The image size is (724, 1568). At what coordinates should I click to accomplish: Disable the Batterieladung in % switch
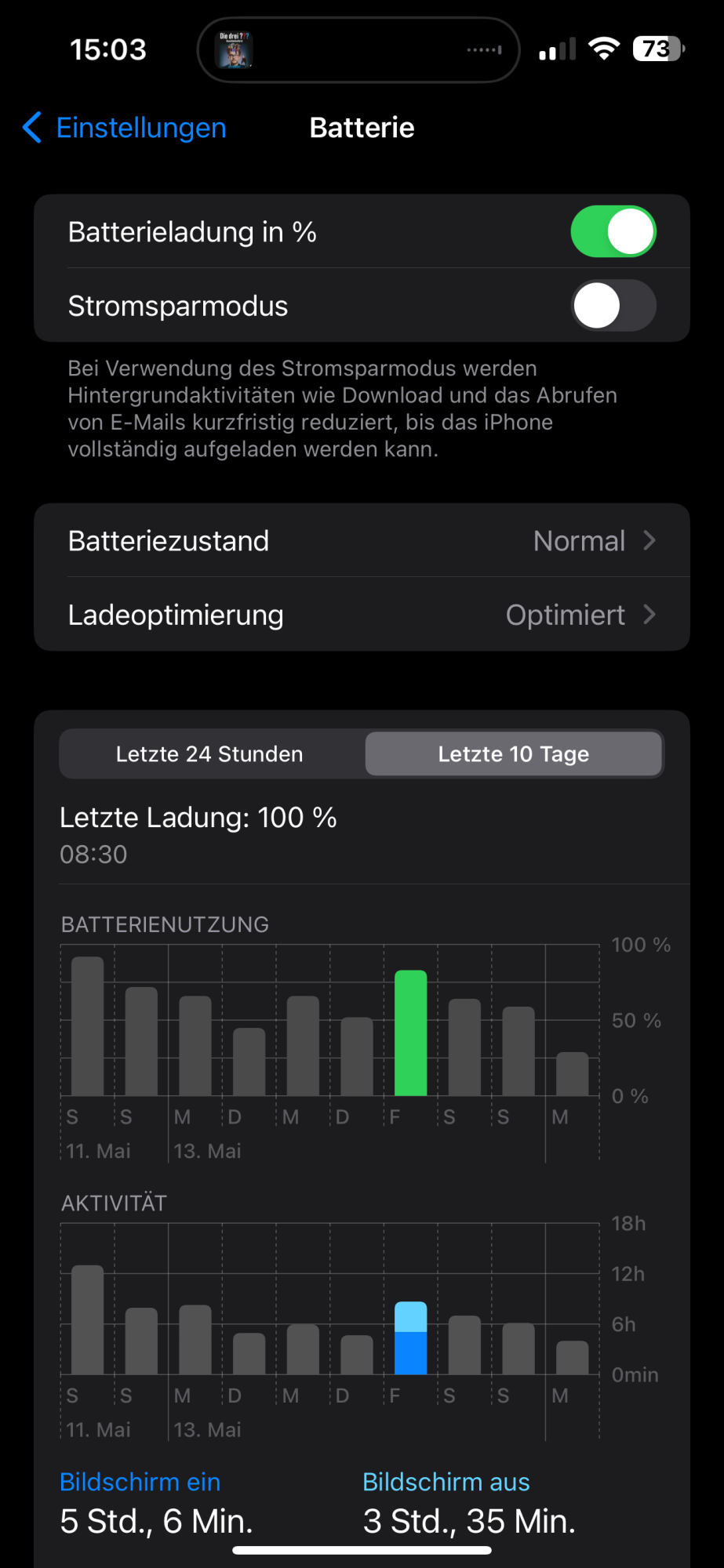[613, 232]
